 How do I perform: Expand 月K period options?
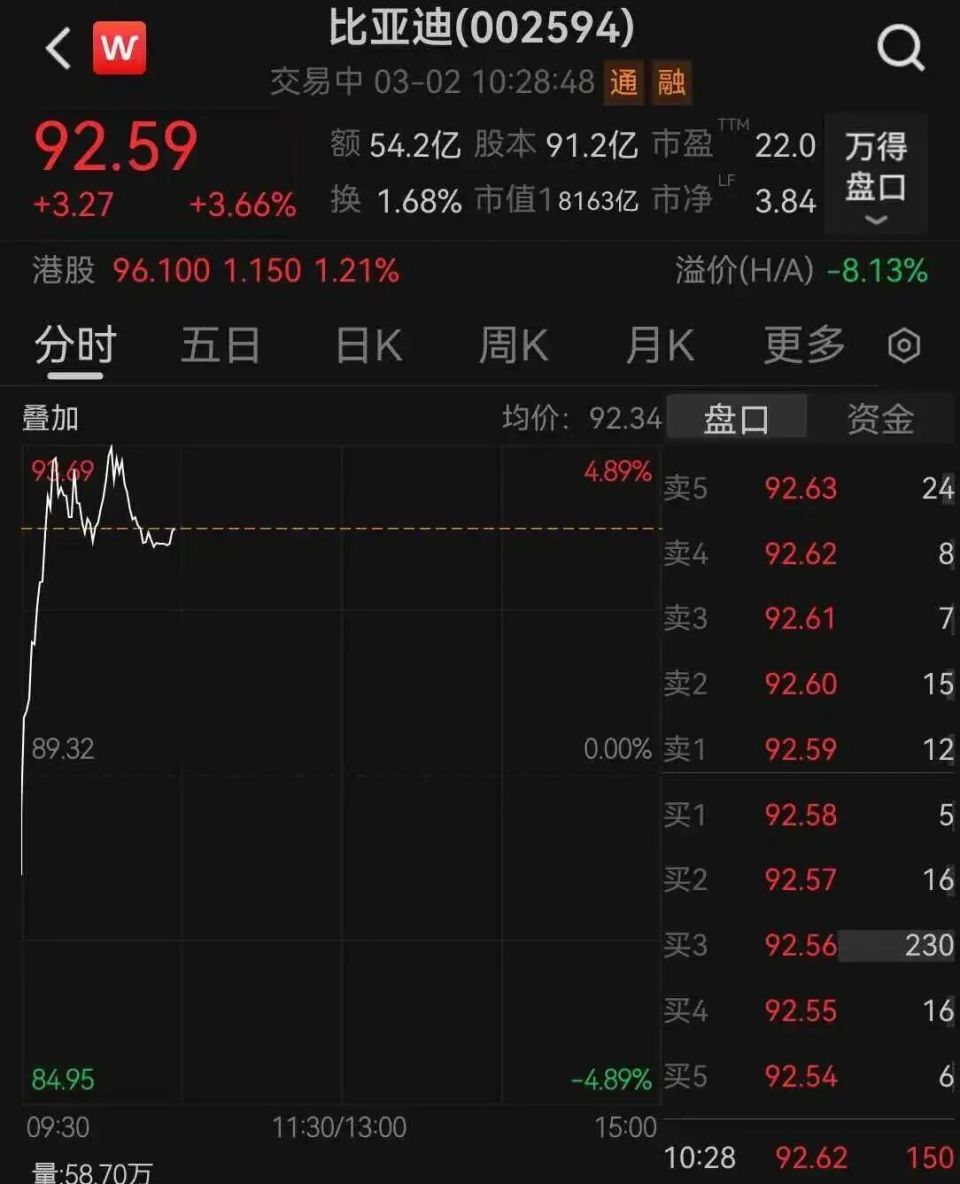[x=661, y=344]
